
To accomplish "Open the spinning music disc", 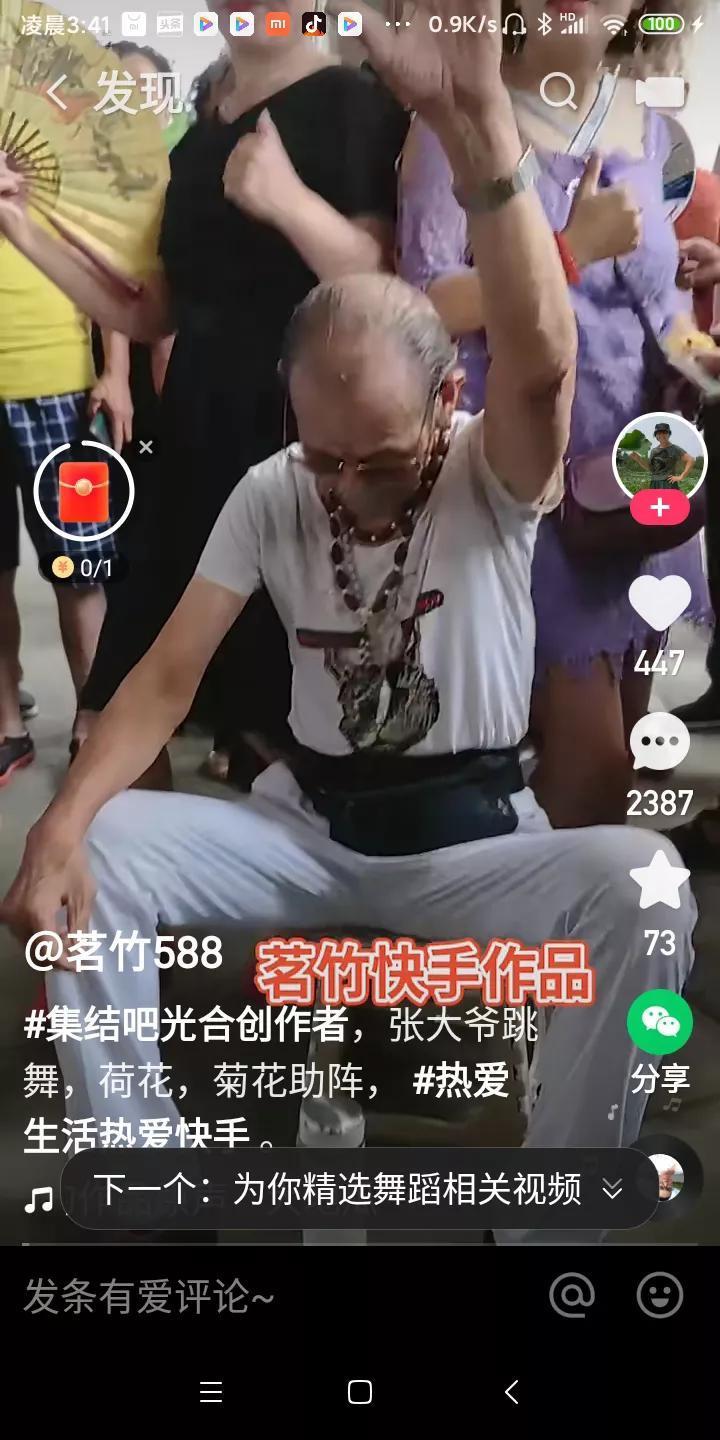I will [663, 1177].
